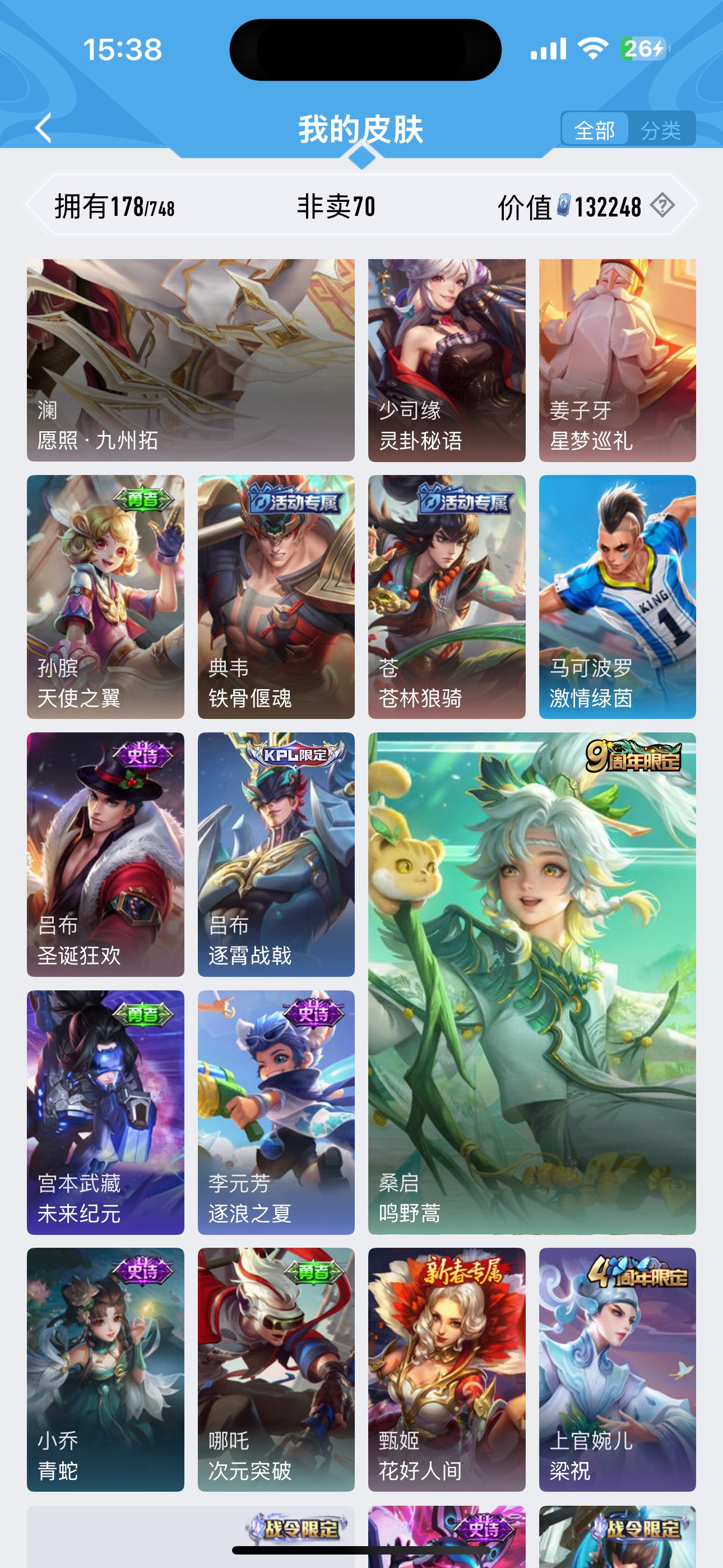Select the 甄姬 花好人间 skin
The height and width of the screenshot is (1568, 723).
pos(447,1369)
